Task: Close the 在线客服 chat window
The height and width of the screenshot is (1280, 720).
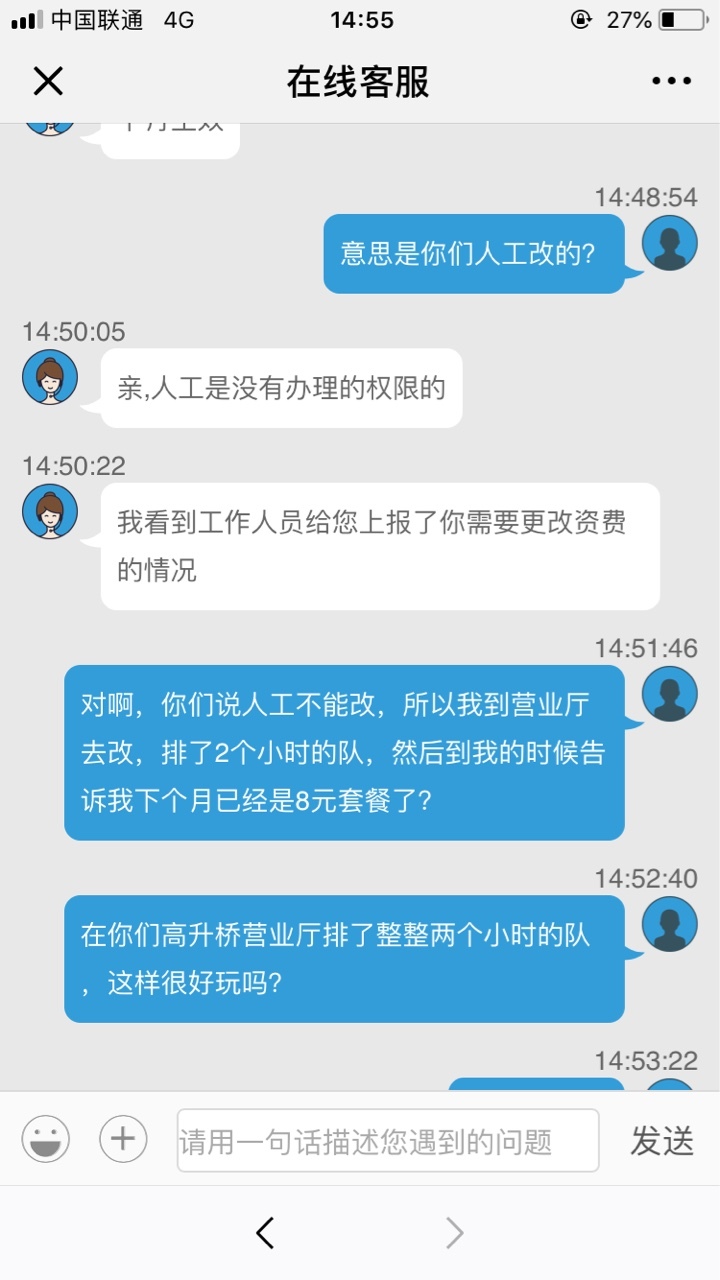Action: tap(48, 81)
